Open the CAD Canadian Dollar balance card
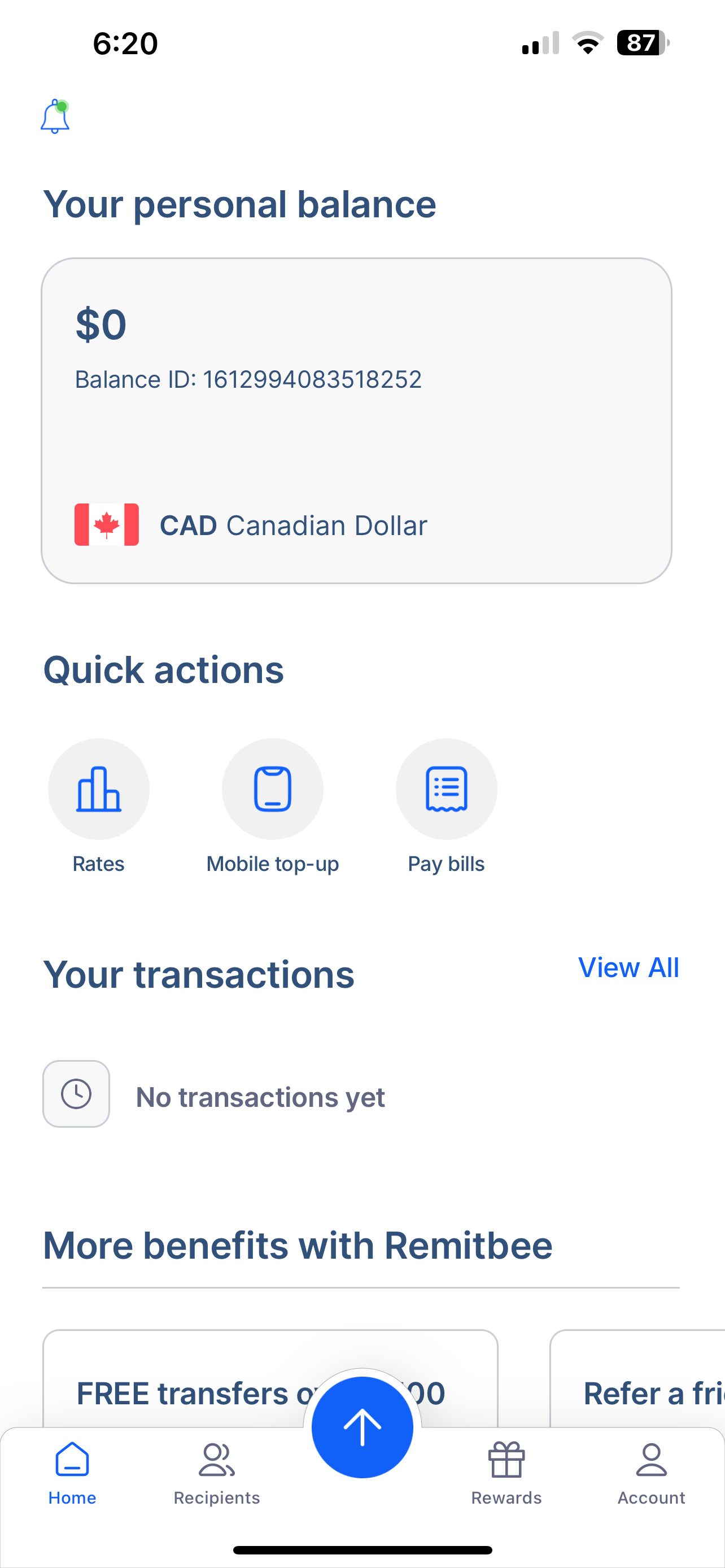This screenshot has width=725, height=1568. point(356,421)
